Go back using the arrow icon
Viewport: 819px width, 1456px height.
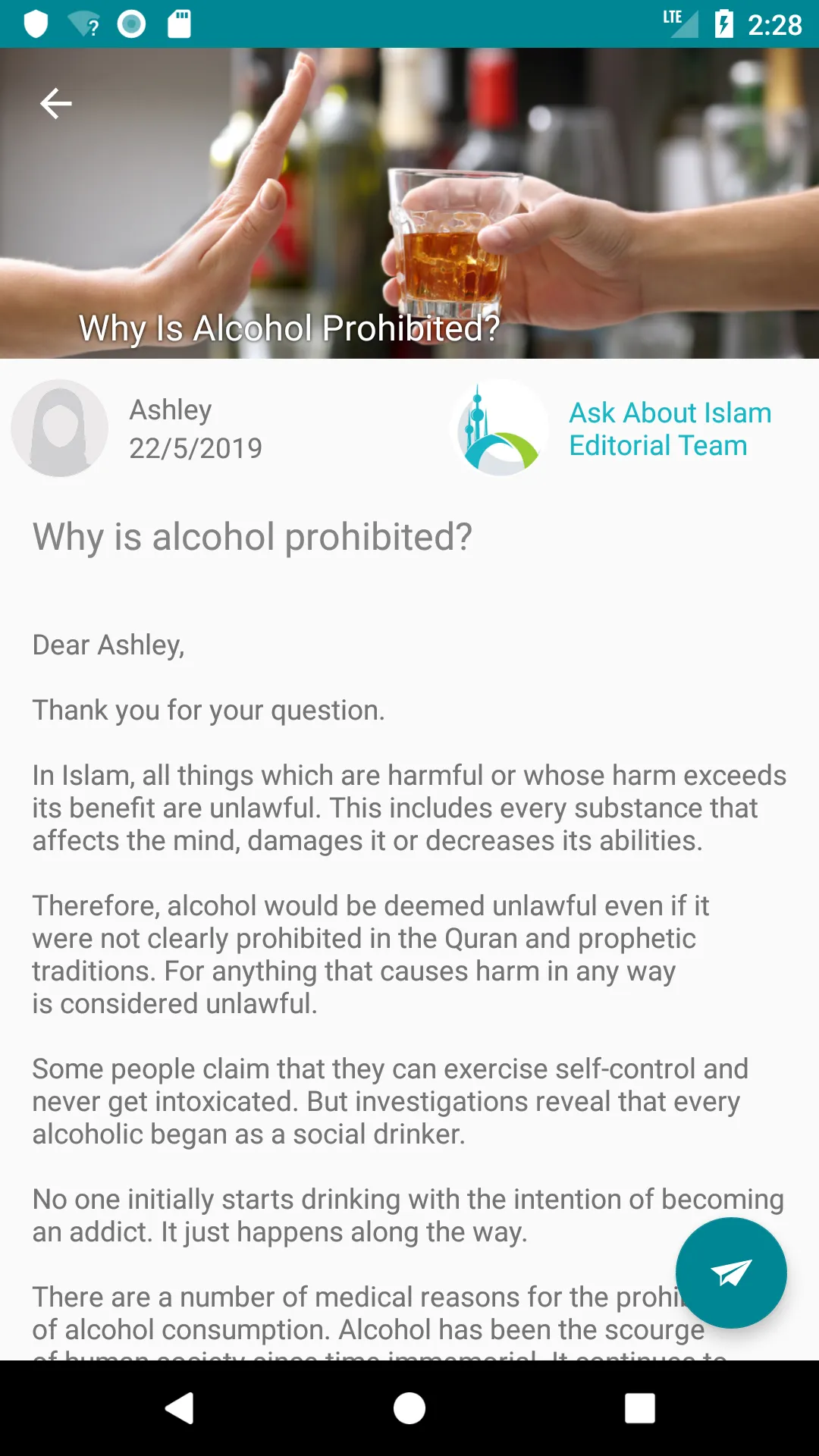(56, 104)
